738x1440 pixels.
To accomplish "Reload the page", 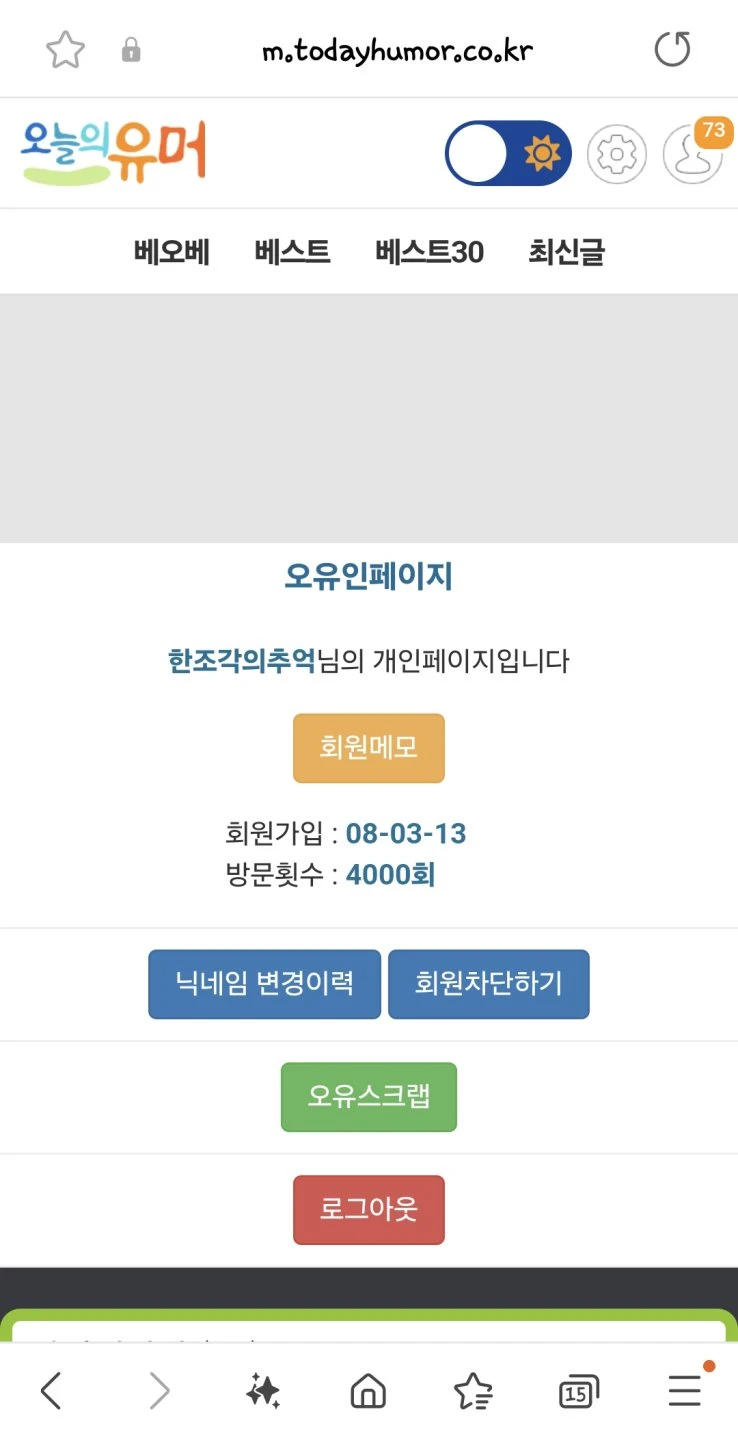I will (x=672, y=50).
